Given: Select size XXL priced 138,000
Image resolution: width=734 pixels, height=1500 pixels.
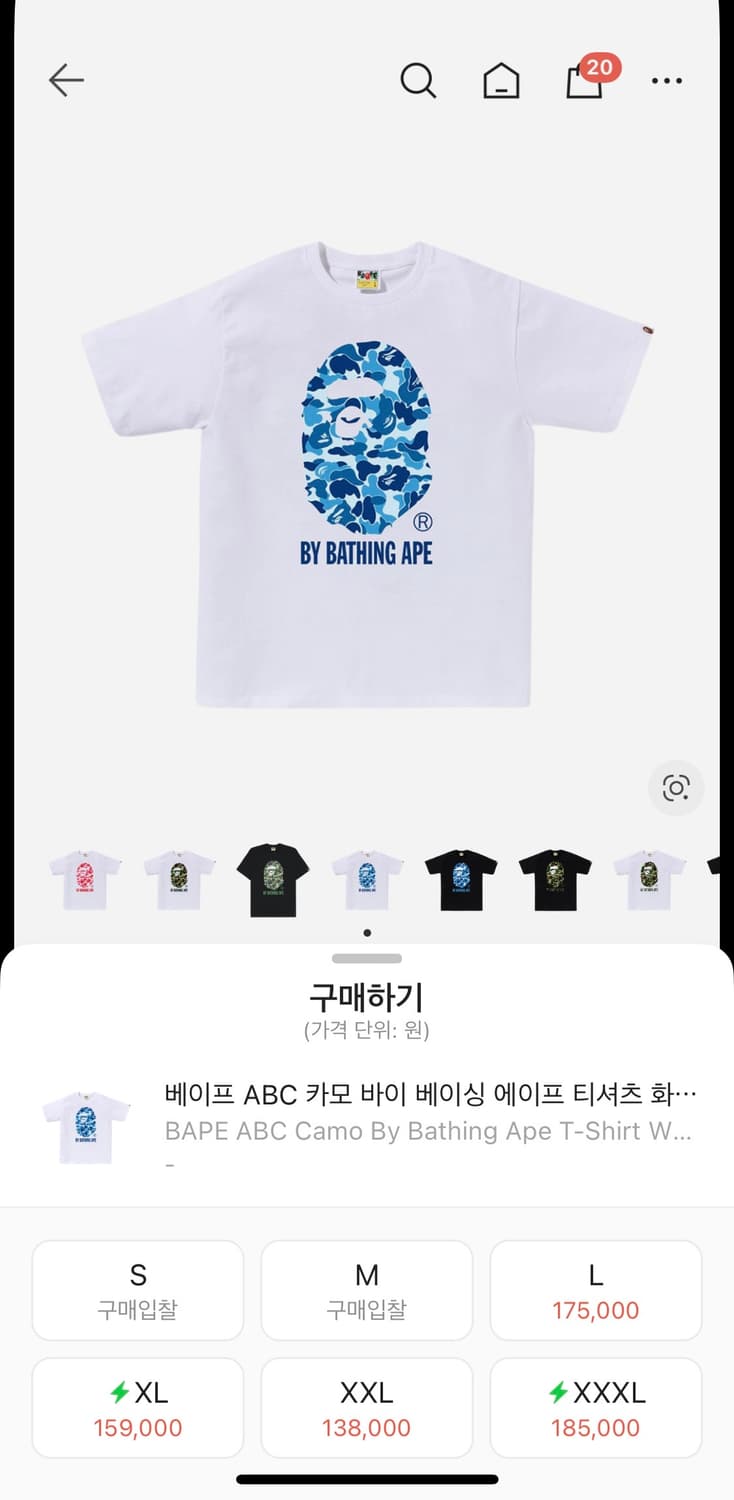Looking at the screenshot, I should click(366, 1407).
